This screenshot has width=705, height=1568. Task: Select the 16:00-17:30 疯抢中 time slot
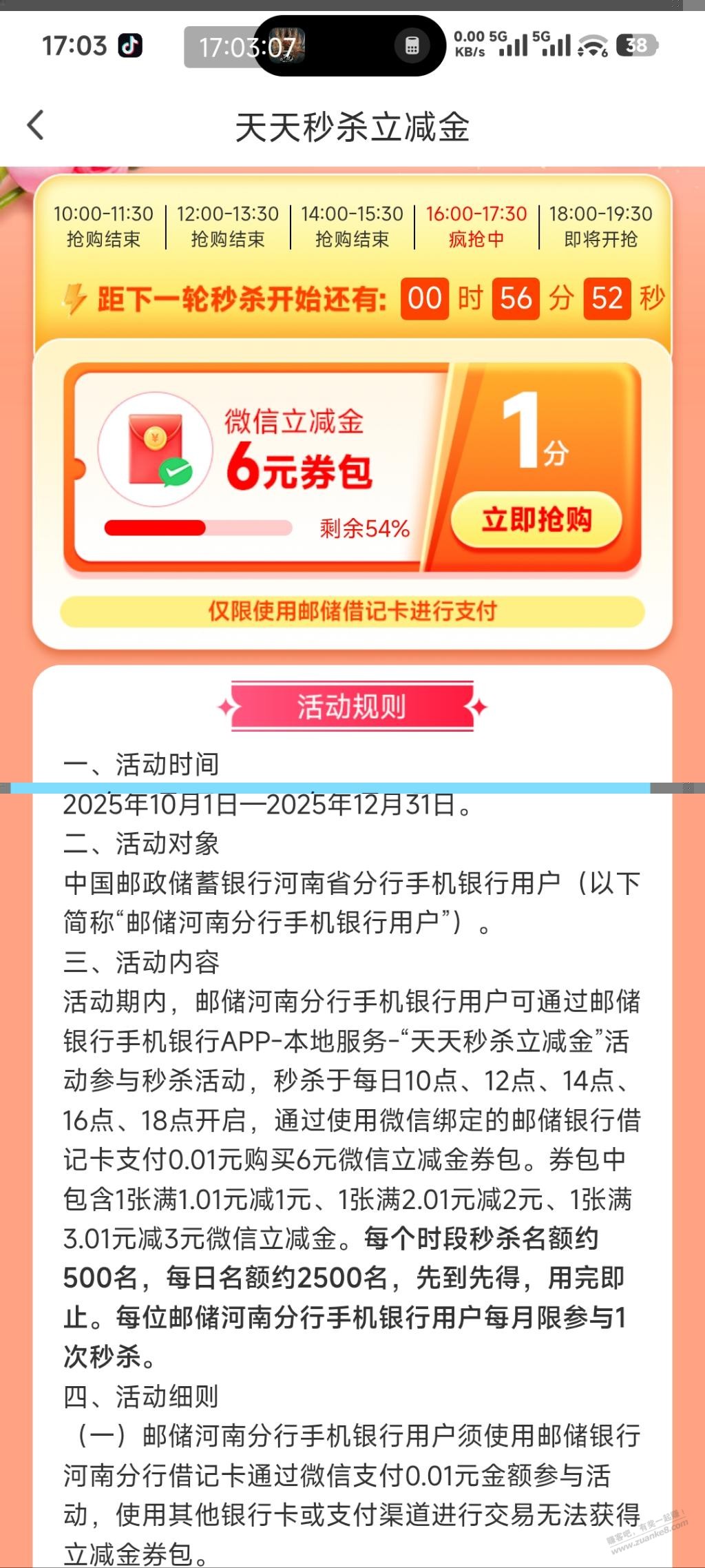click(476, 226)
